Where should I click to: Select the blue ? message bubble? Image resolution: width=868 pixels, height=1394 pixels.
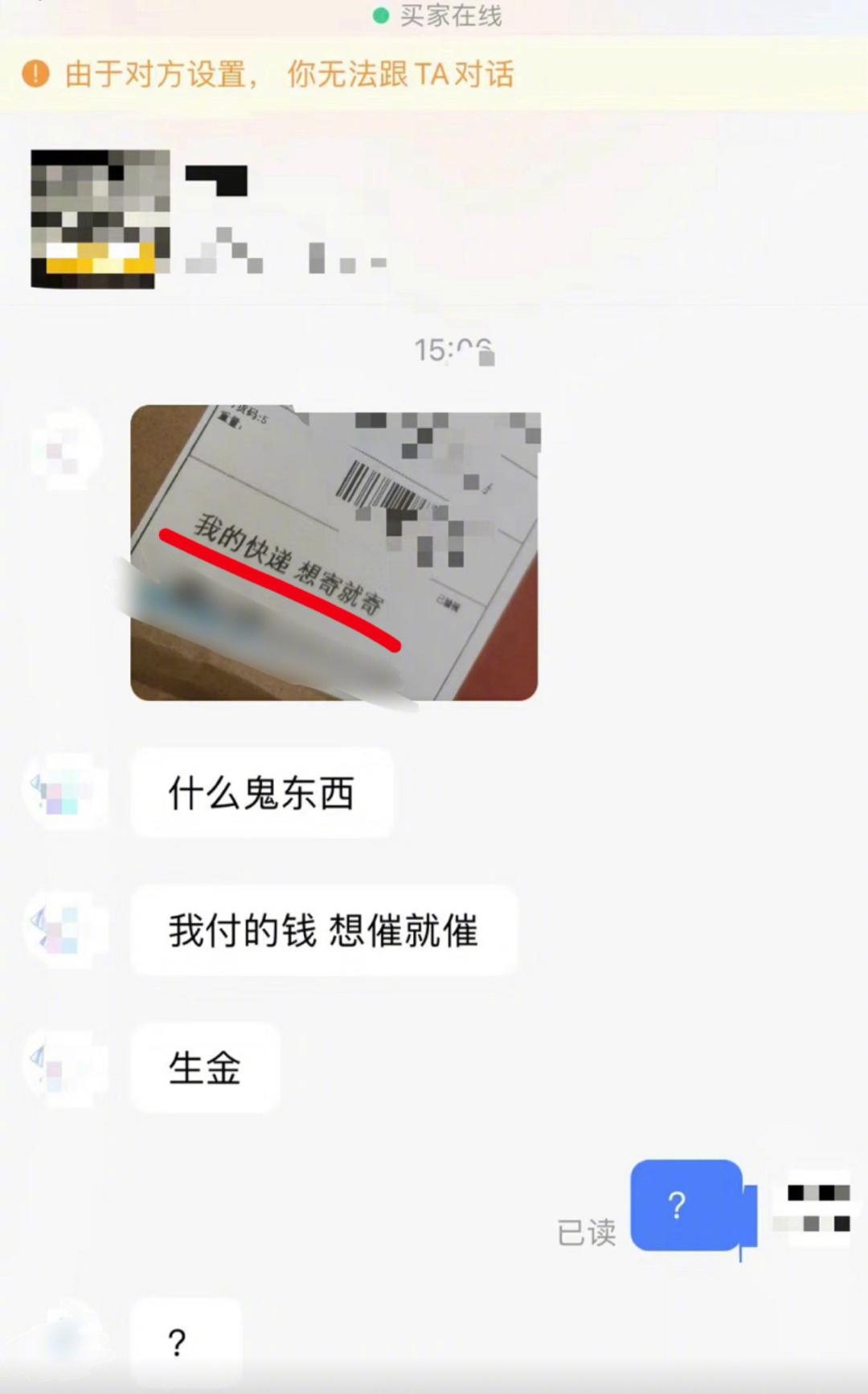(x=686, y=1206)
